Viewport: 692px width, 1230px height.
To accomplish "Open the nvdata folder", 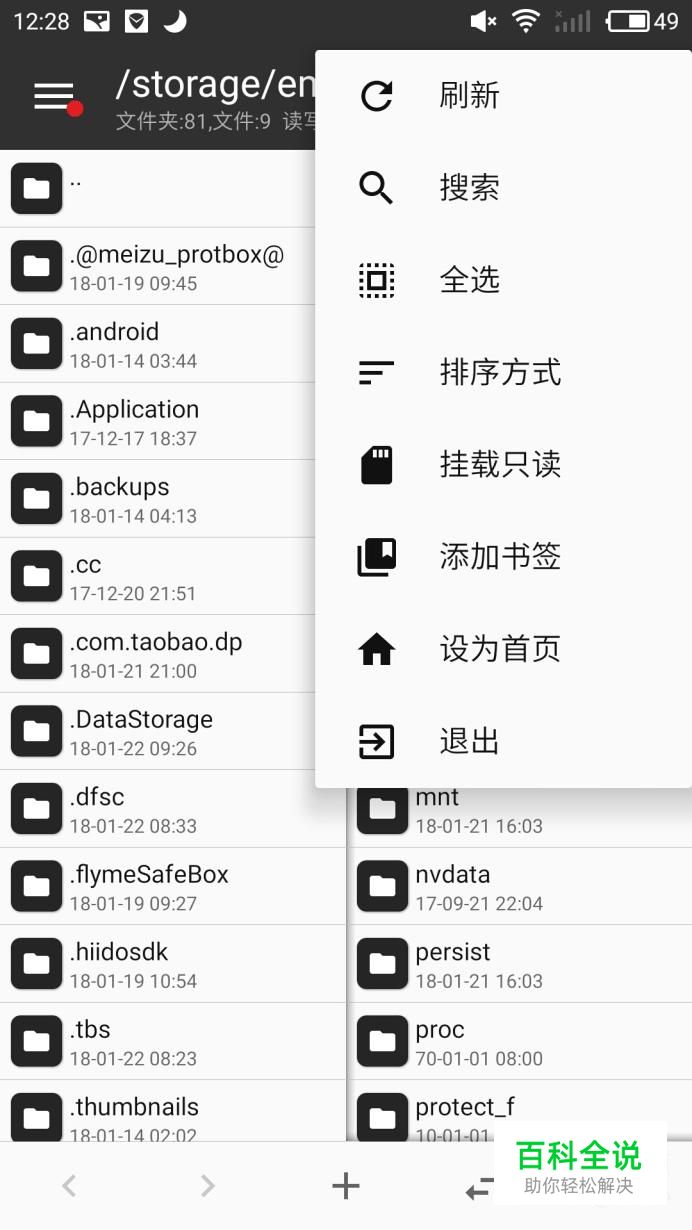I will pyautogui.click(x=500, y=887).
